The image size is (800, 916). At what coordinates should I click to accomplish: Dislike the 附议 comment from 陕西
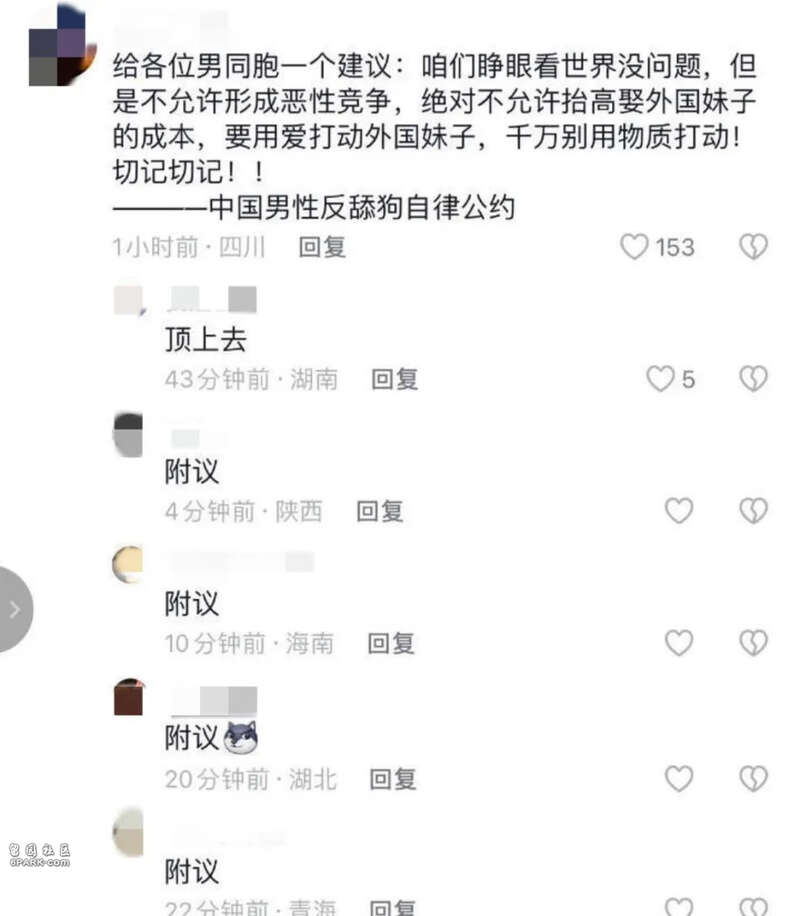coord(753,511)
